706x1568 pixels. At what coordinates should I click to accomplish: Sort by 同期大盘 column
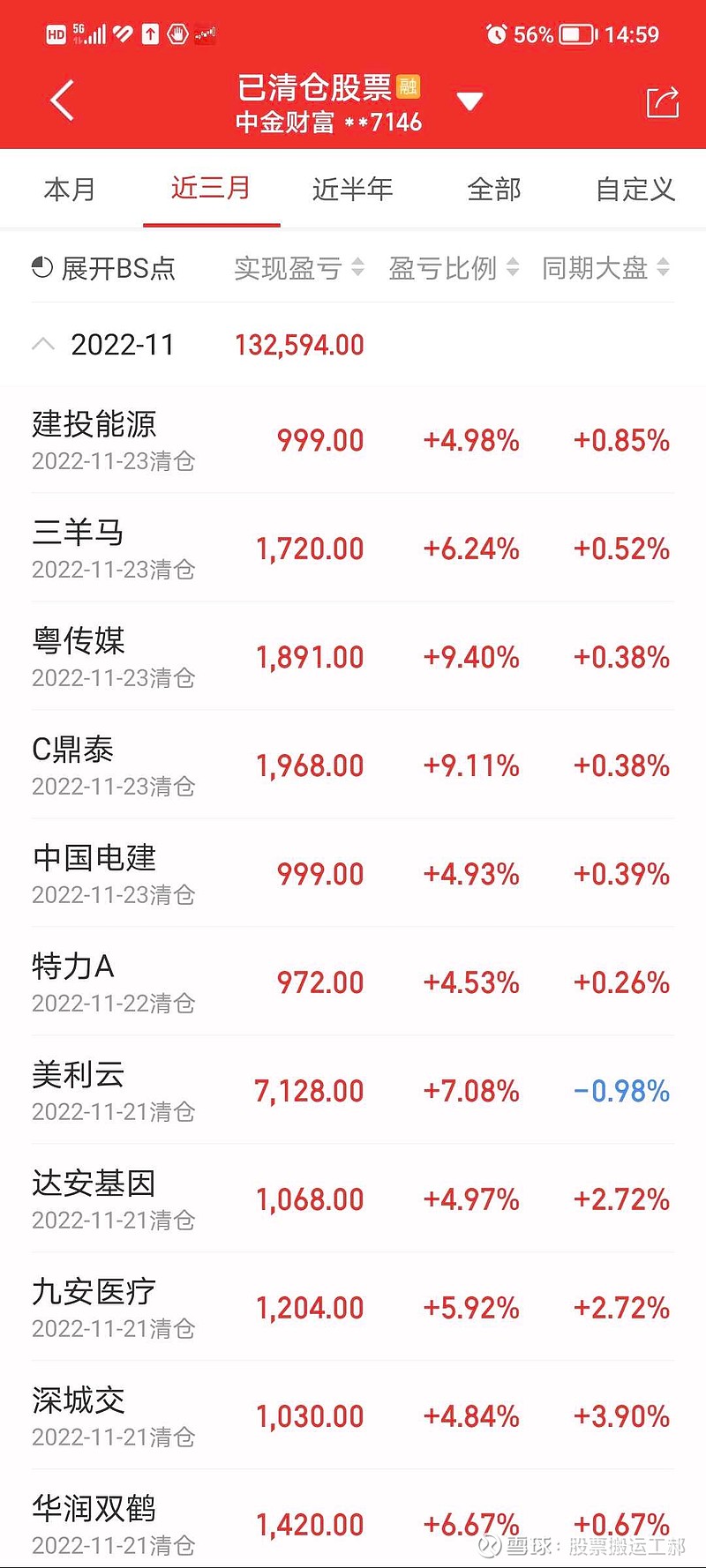[606, 267]
